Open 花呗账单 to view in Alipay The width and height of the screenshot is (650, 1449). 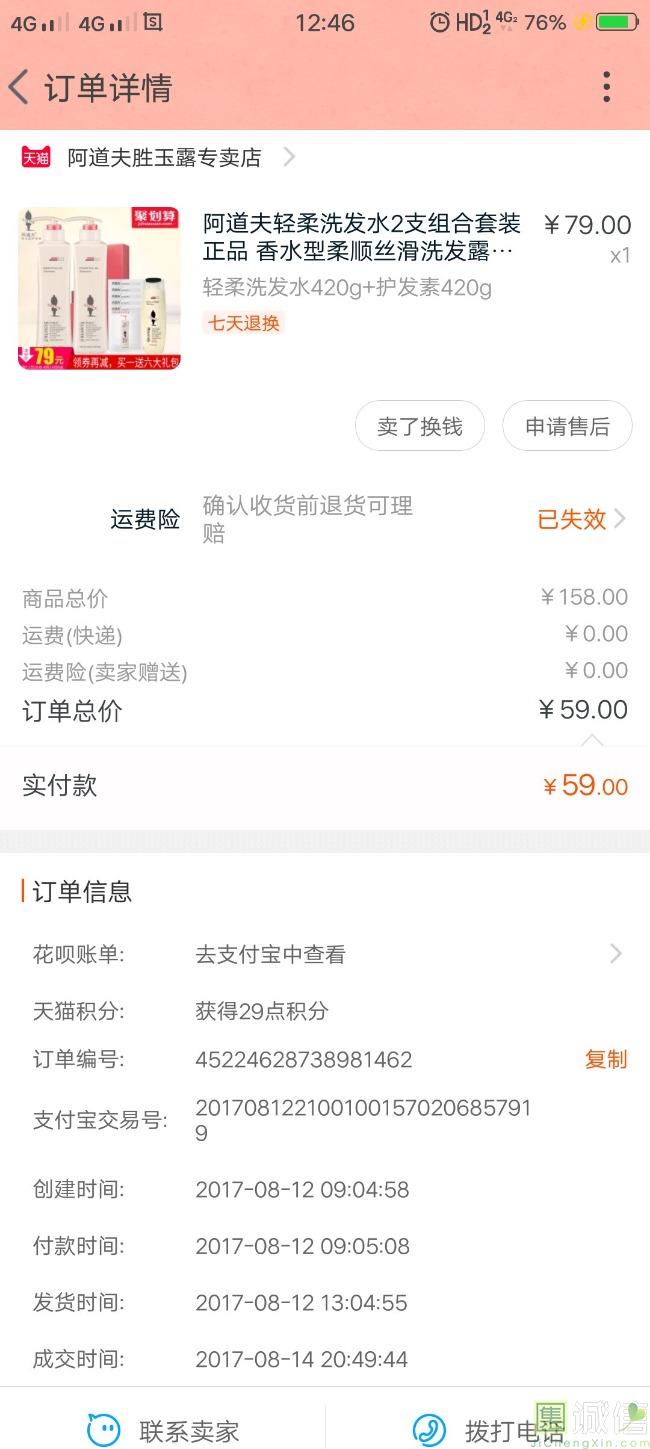coord(400,954)
